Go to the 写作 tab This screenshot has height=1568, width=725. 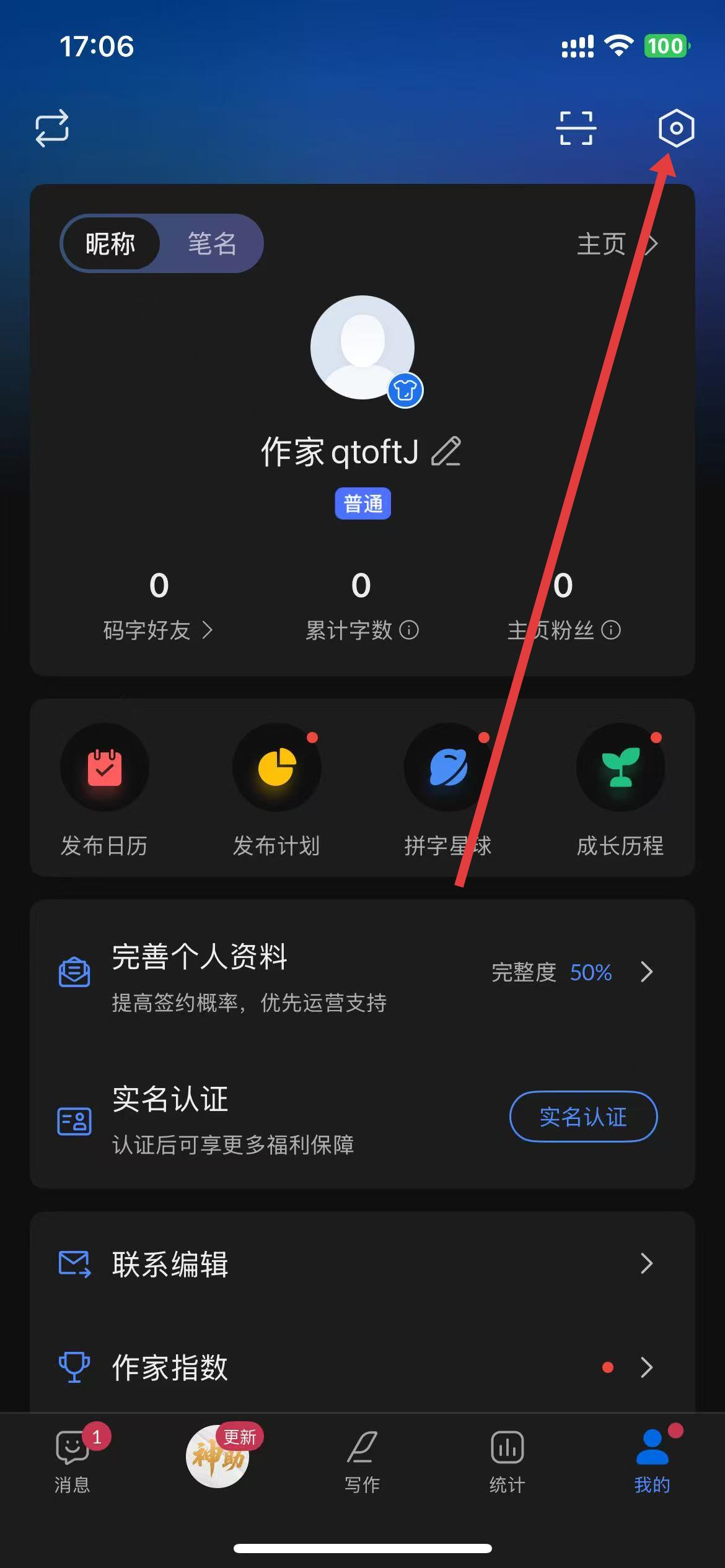(x=362, y=1458)
